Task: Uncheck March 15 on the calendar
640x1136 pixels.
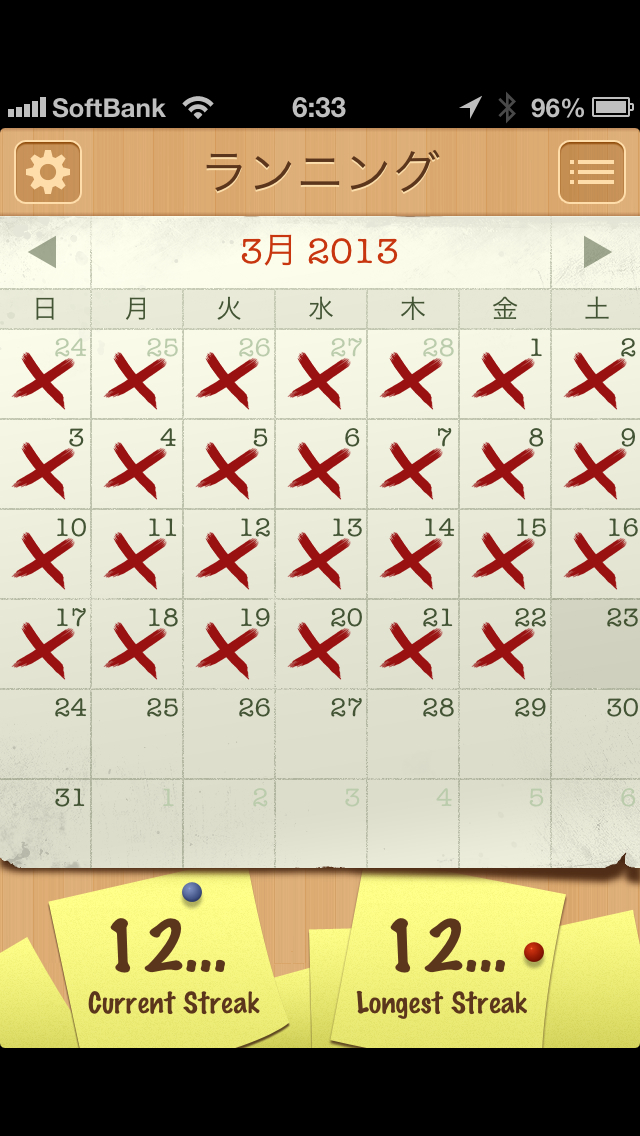Action: 504,555
